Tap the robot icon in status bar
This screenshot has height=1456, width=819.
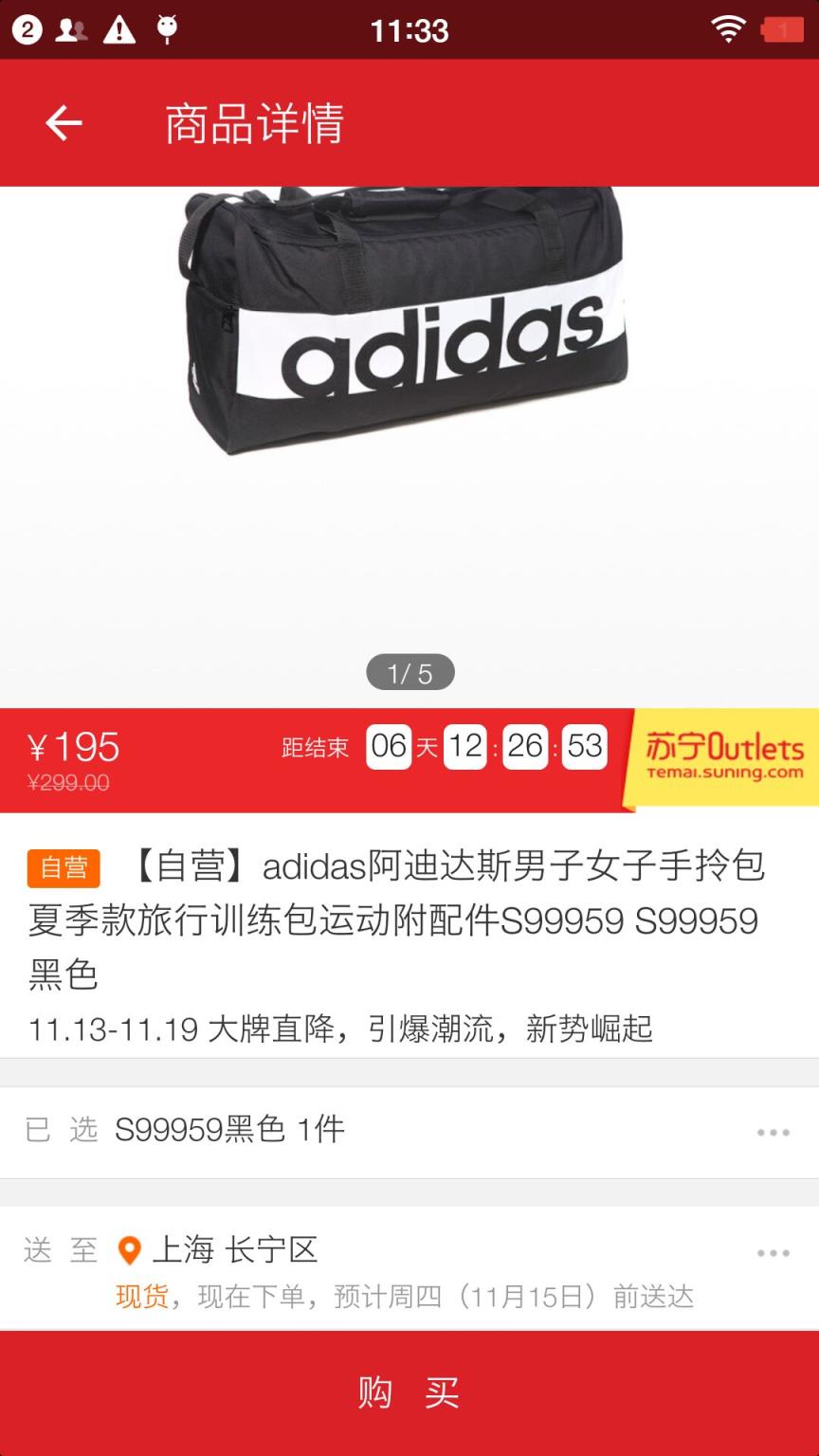click(x=166, y=28)
